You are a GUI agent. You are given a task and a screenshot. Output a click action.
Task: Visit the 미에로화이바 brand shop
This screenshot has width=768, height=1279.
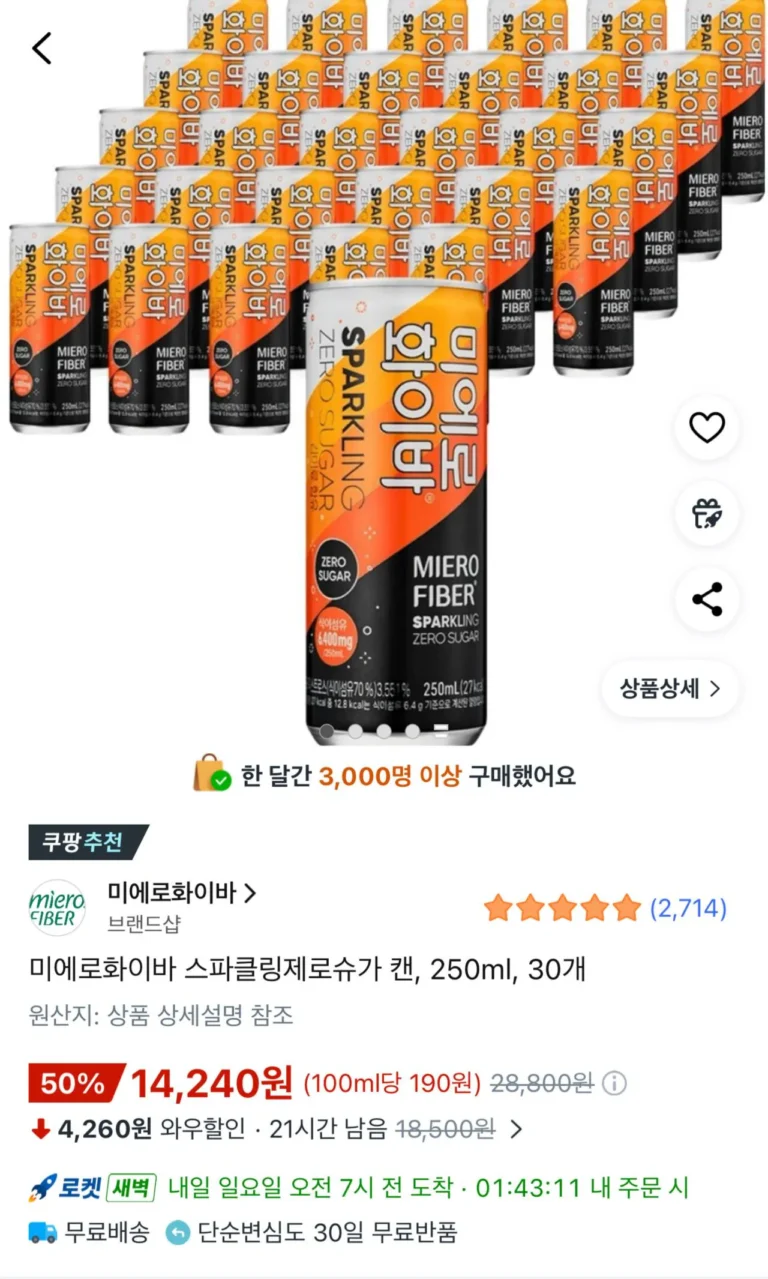point(181,893)
